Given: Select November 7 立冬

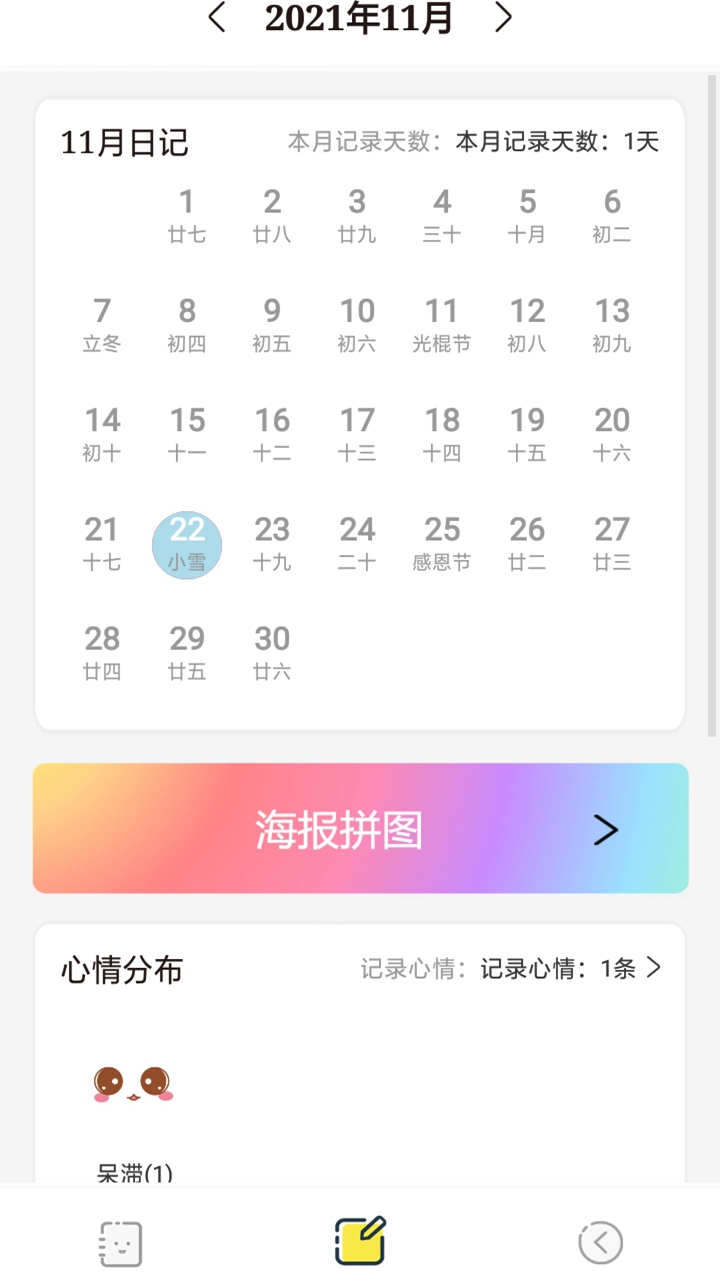Looking at the screenshot, I should click(x=102, y=325).
